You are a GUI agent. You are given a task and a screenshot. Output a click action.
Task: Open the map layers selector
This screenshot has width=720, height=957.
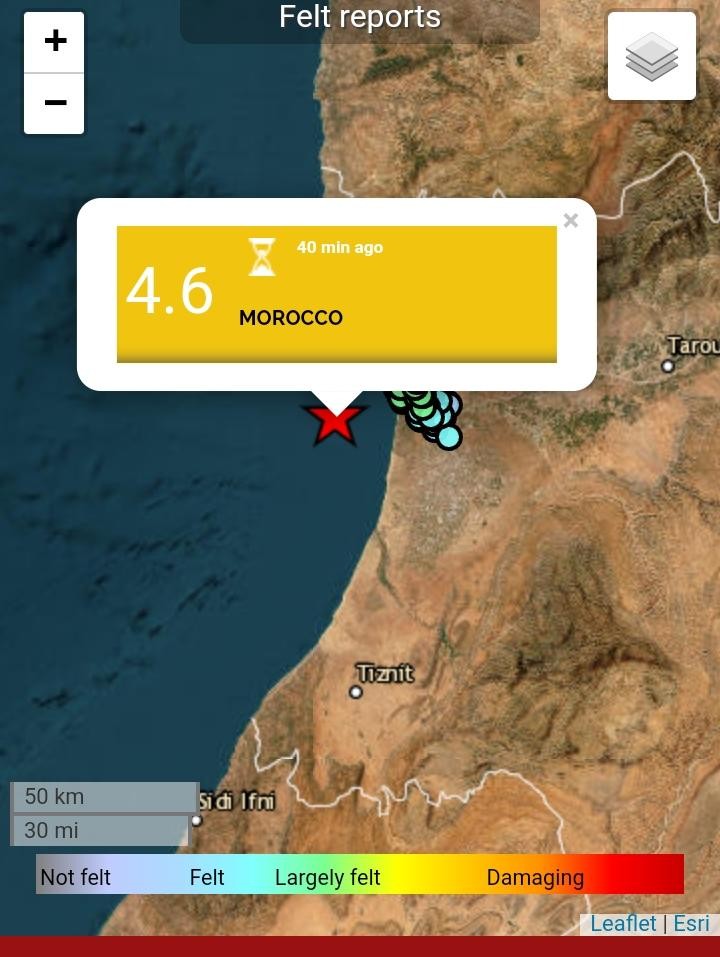[651, 56]
